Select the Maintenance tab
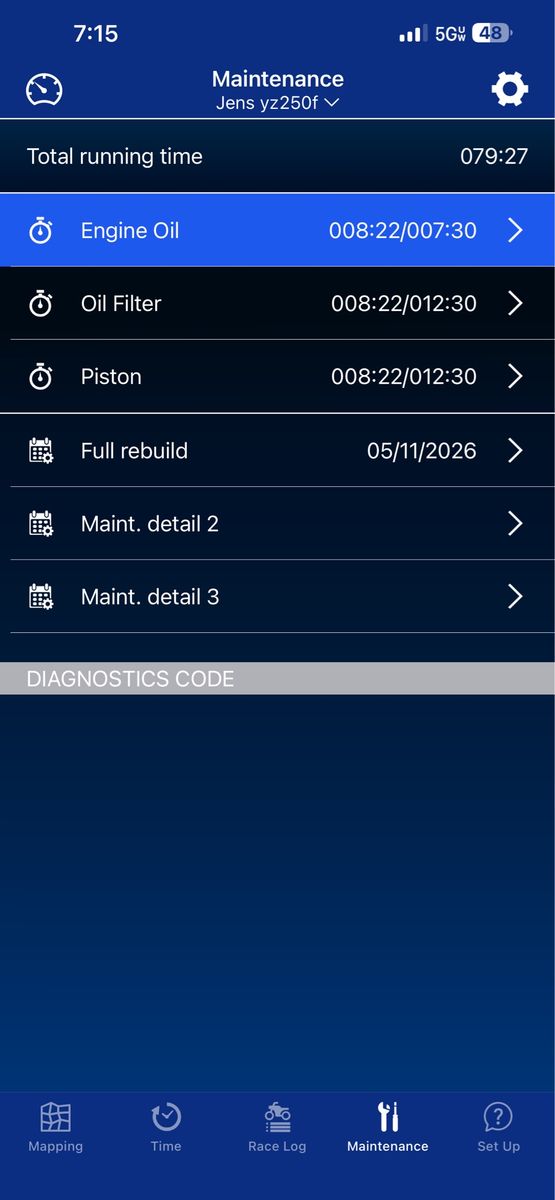Screen dimensions: 555x1200 click(388, 1128)
